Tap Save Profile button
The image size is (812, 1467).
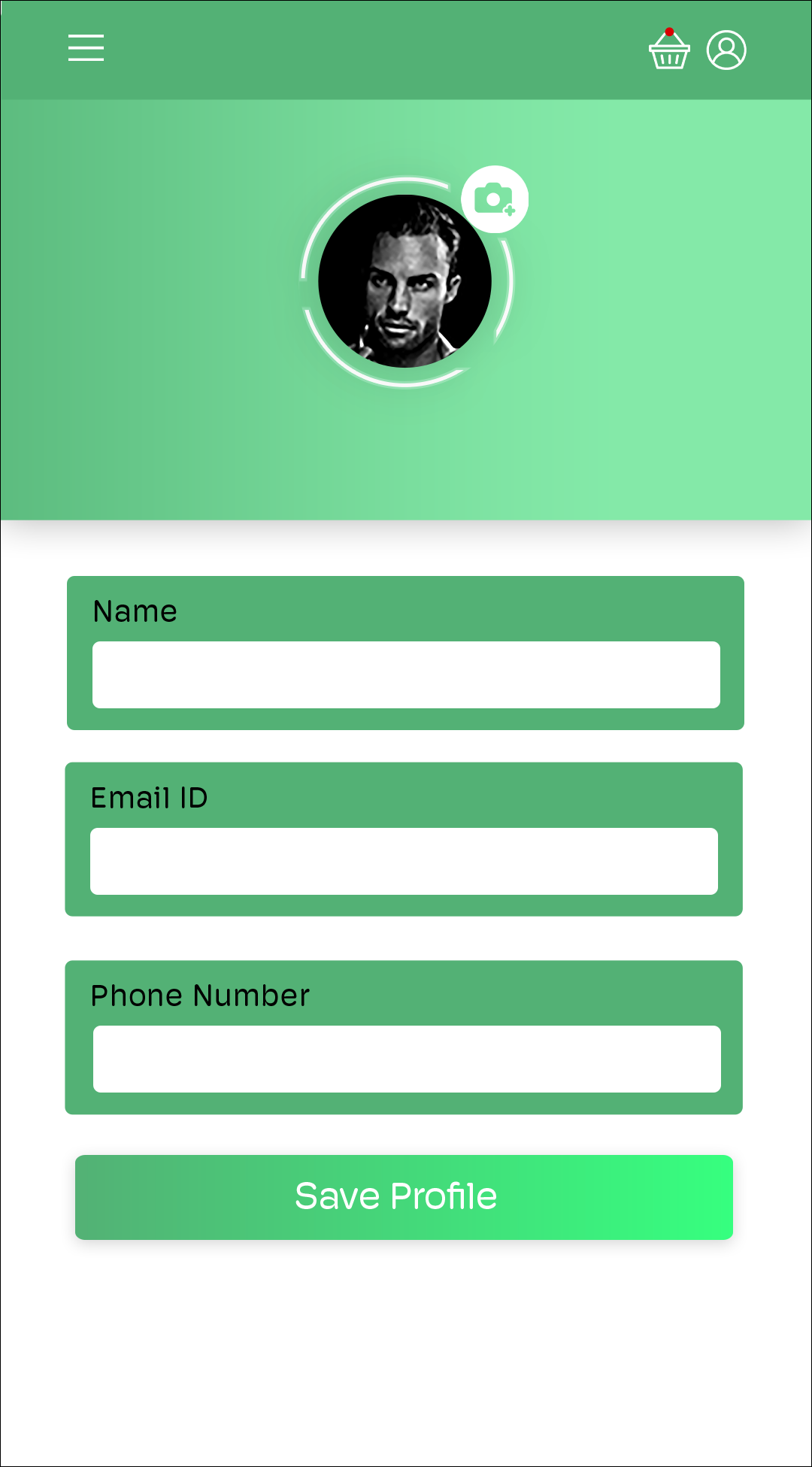pos(404,1197)
